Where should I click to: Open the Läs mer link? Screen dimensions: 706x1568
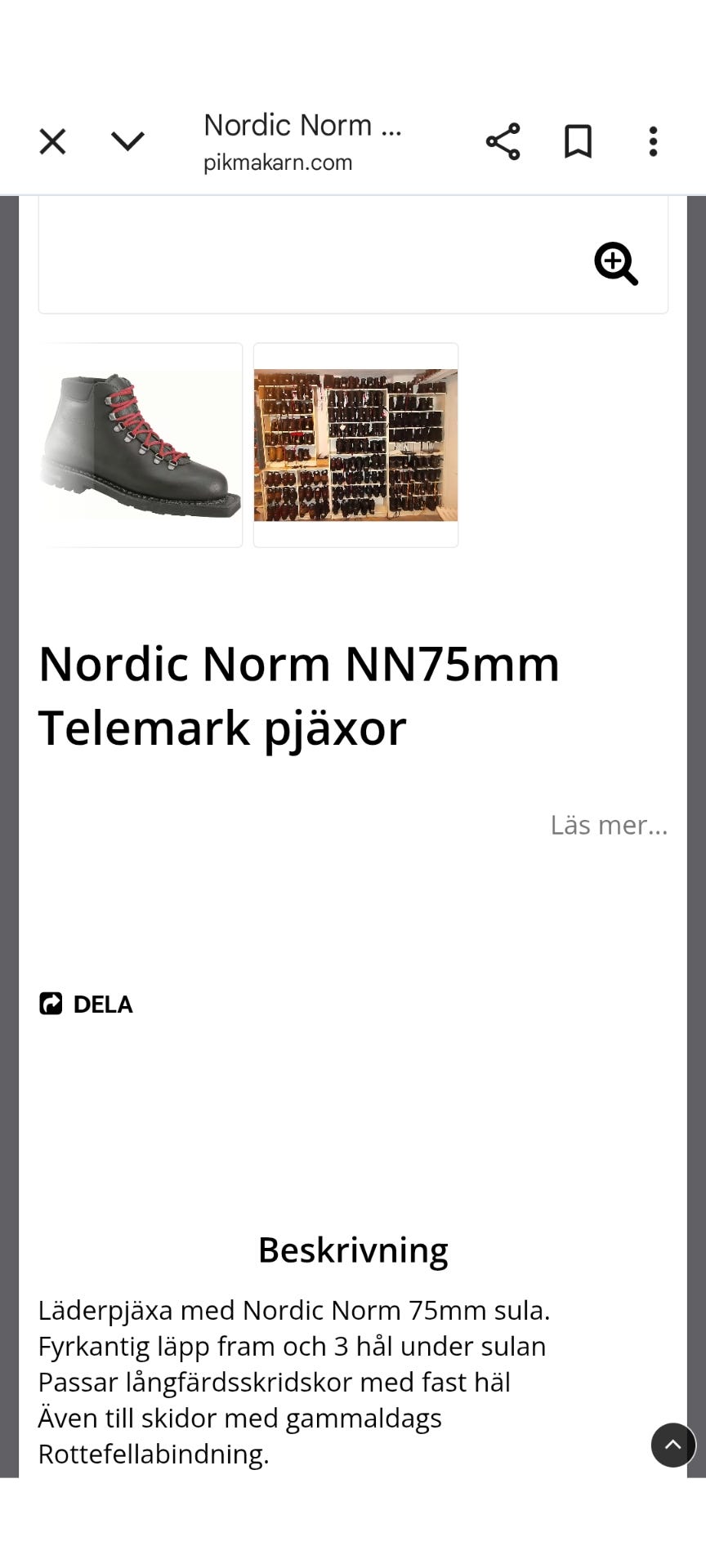609,825
